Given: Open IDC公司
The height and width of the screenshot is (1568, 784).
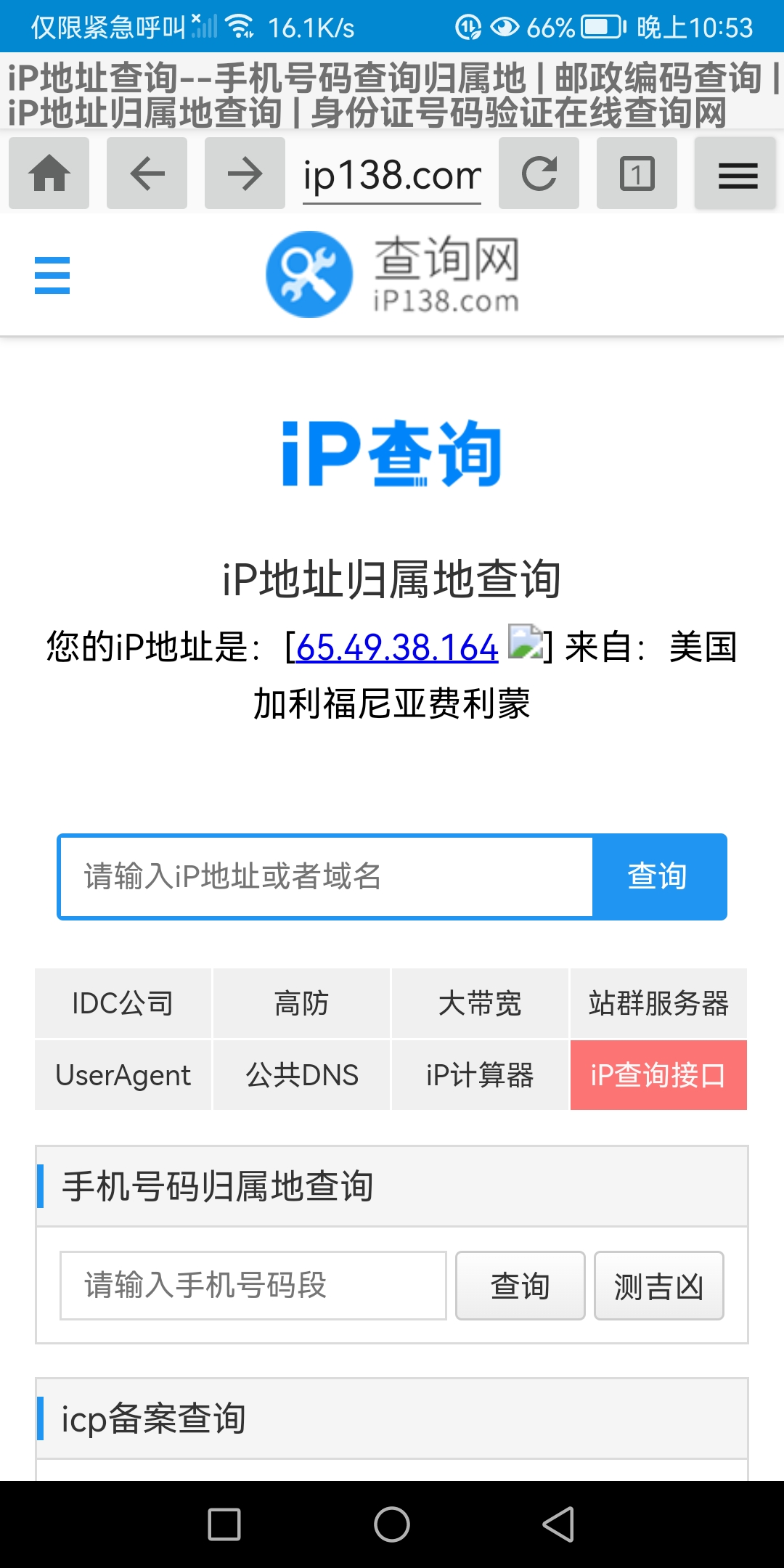Looking at the screenshot, I should 123,1003.
